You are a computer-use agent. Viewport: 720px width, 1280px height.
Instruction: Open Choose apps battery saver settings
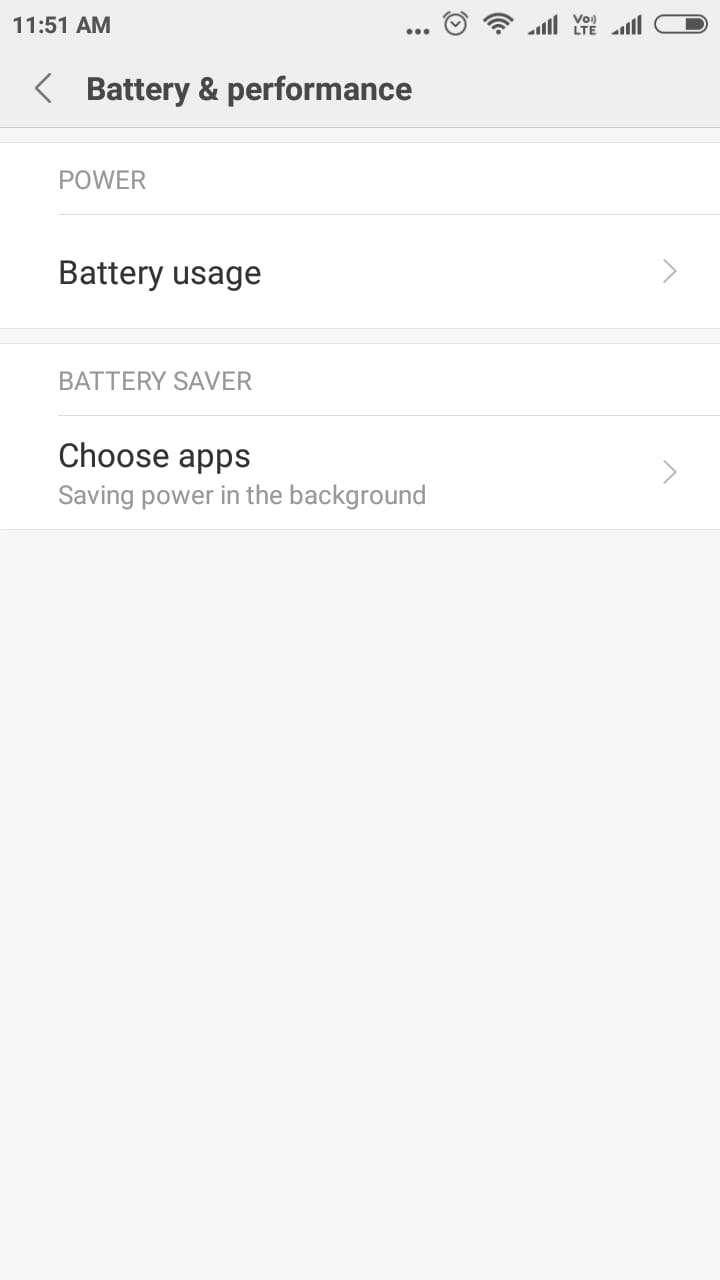[360, 473]
